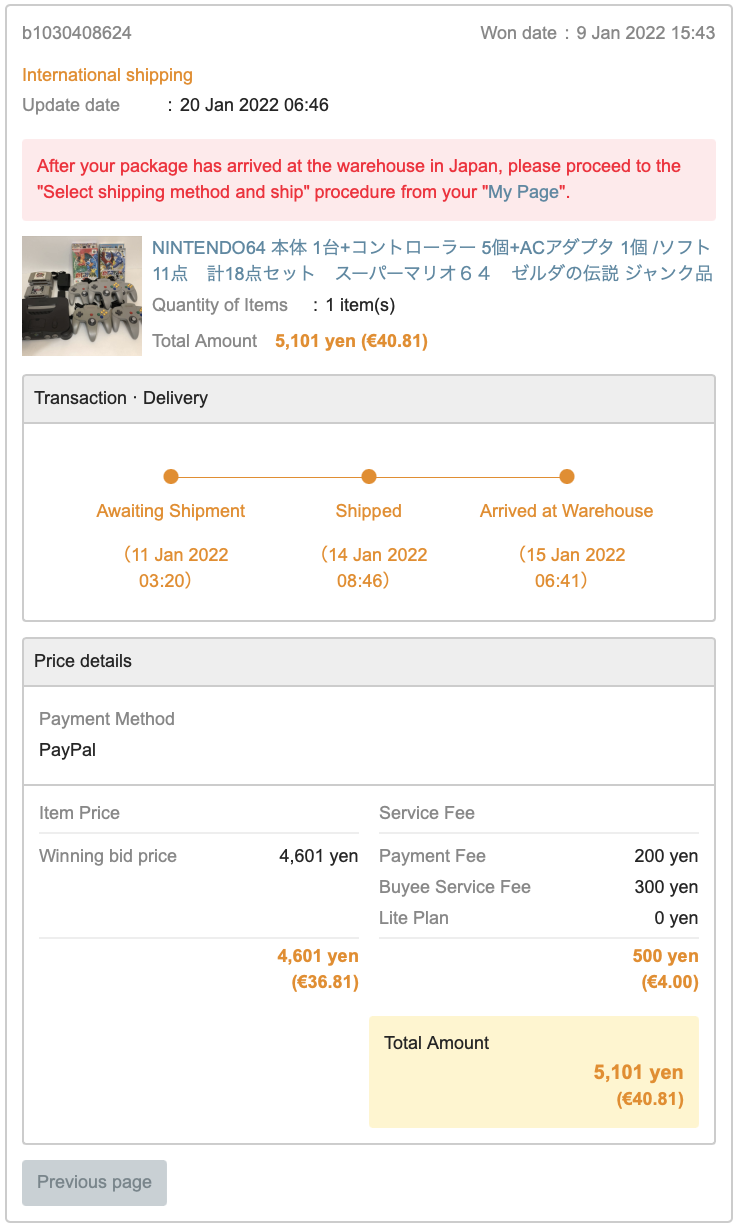Go back with Previous page button
The width and height of the screenshot is (738, 1228).
click(94, 1182)
